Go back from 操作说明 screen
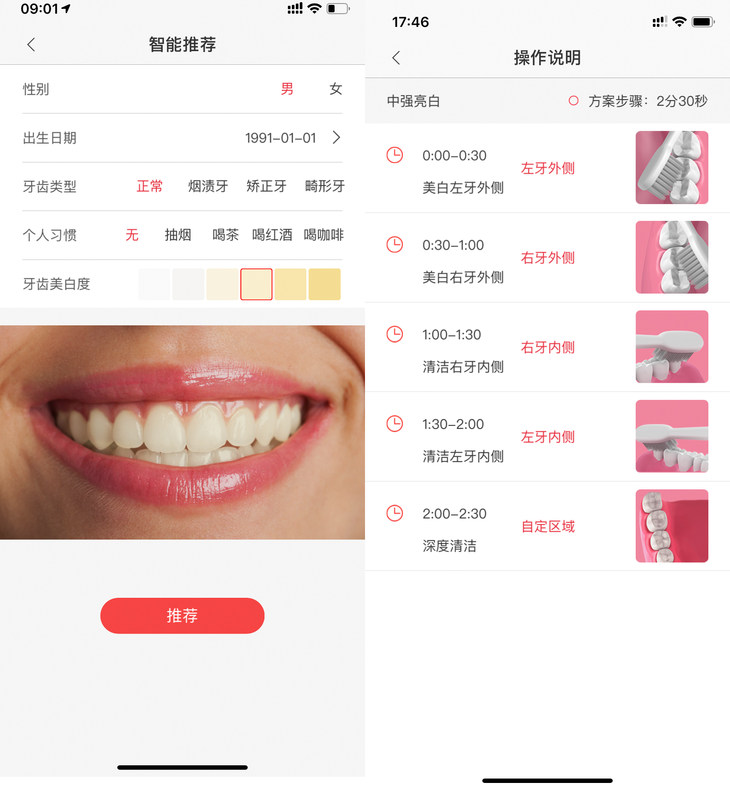Screen dimensions: 730x790 pyautogui.click(x=396, y=58)
